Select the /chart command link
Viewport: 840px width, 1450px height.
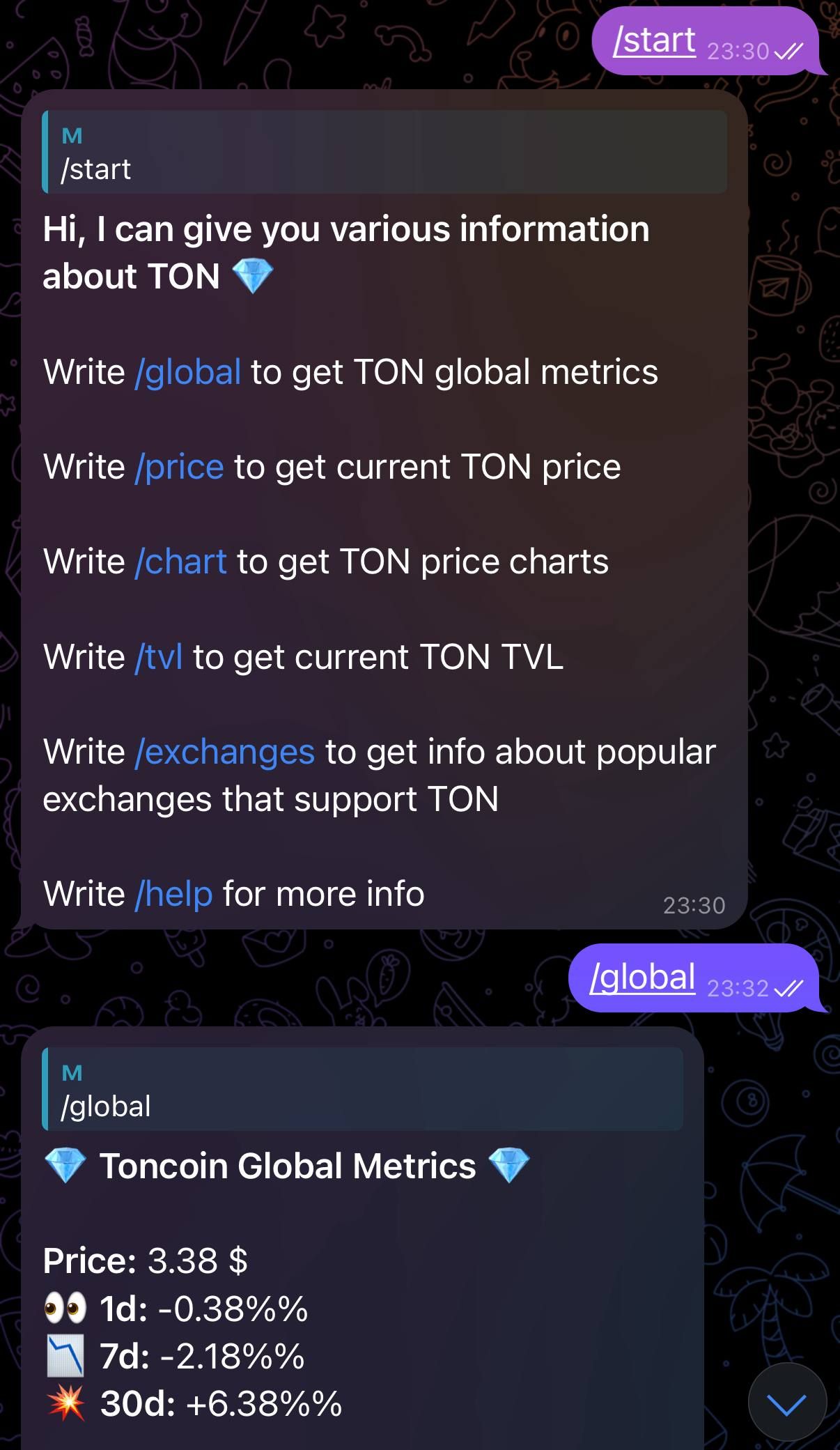(x=180, y=561)
